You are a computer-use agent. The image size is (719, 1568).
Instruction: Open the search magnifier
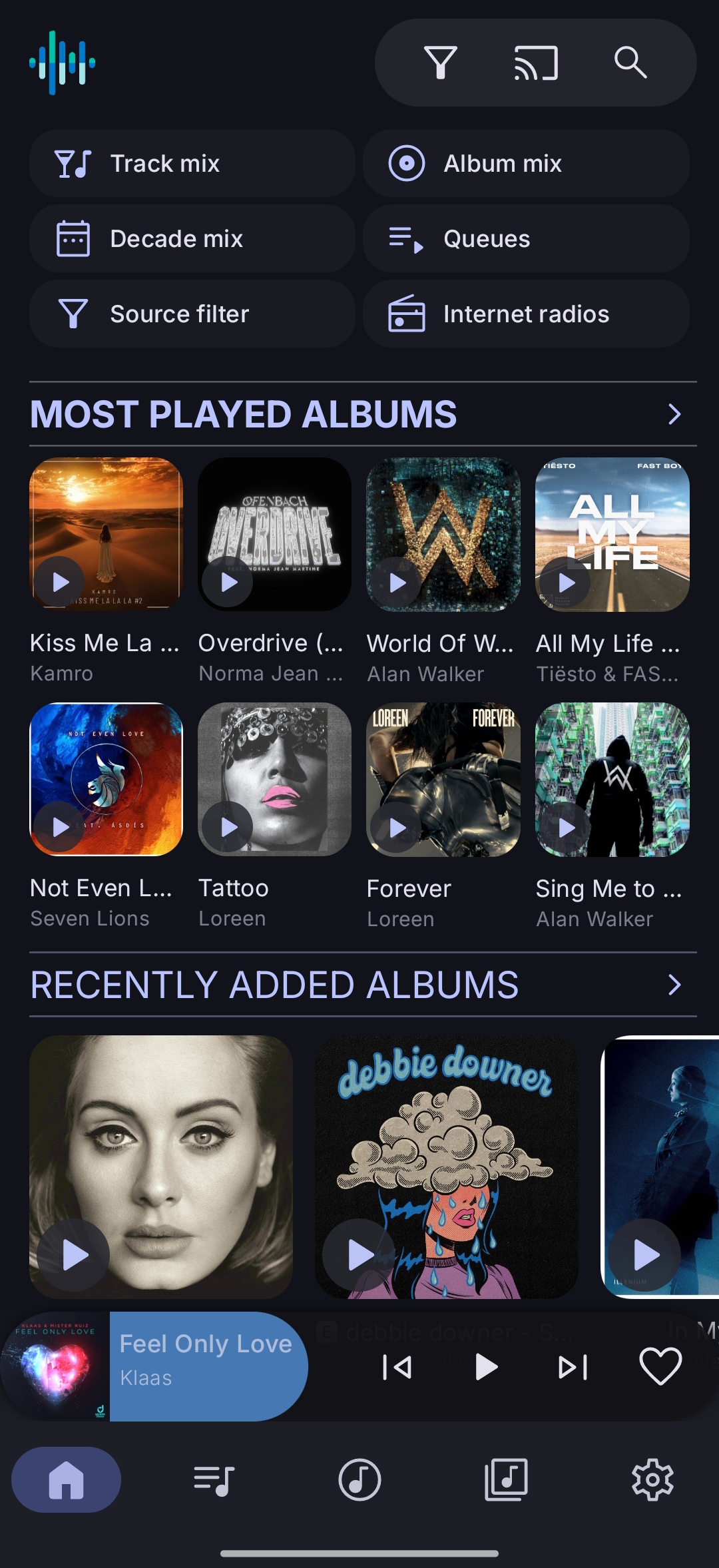pyautogui.click(x=630, y=63)
